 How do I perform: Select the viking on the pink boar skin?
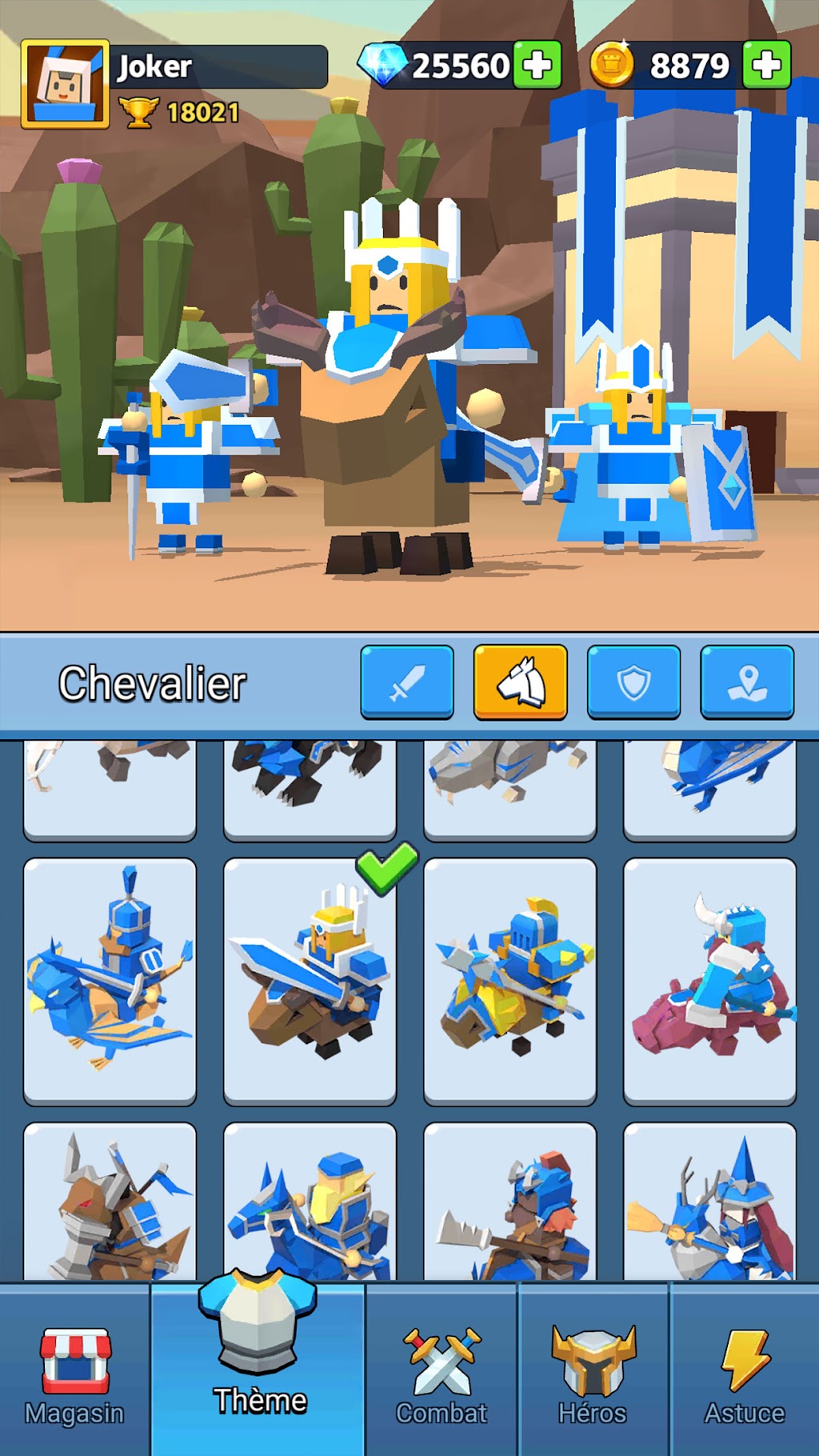coord(710,982)
